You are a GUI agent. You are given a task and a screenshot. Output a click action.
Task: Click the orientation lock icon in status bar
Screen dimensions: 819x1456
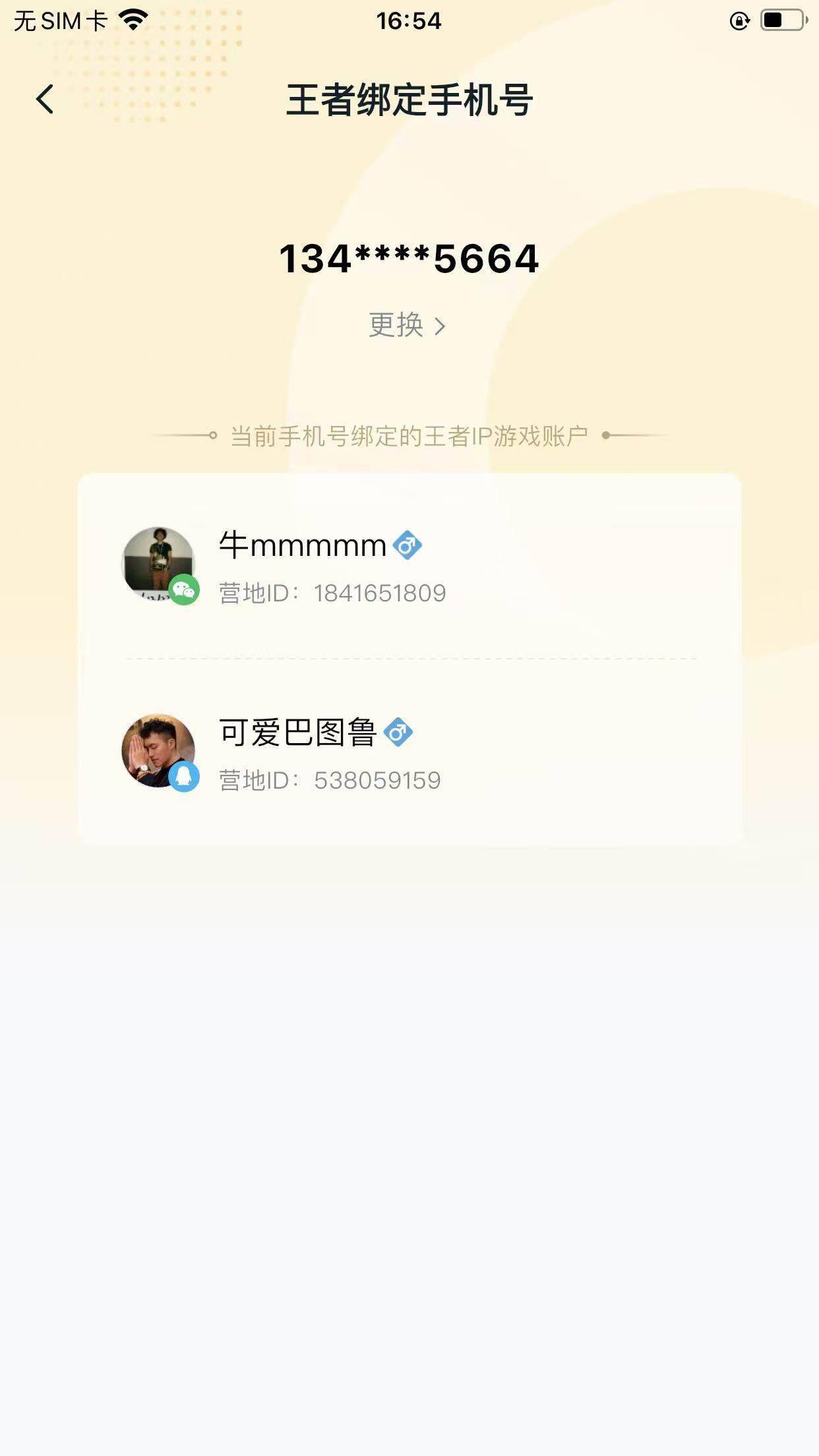tap(737, 20)
